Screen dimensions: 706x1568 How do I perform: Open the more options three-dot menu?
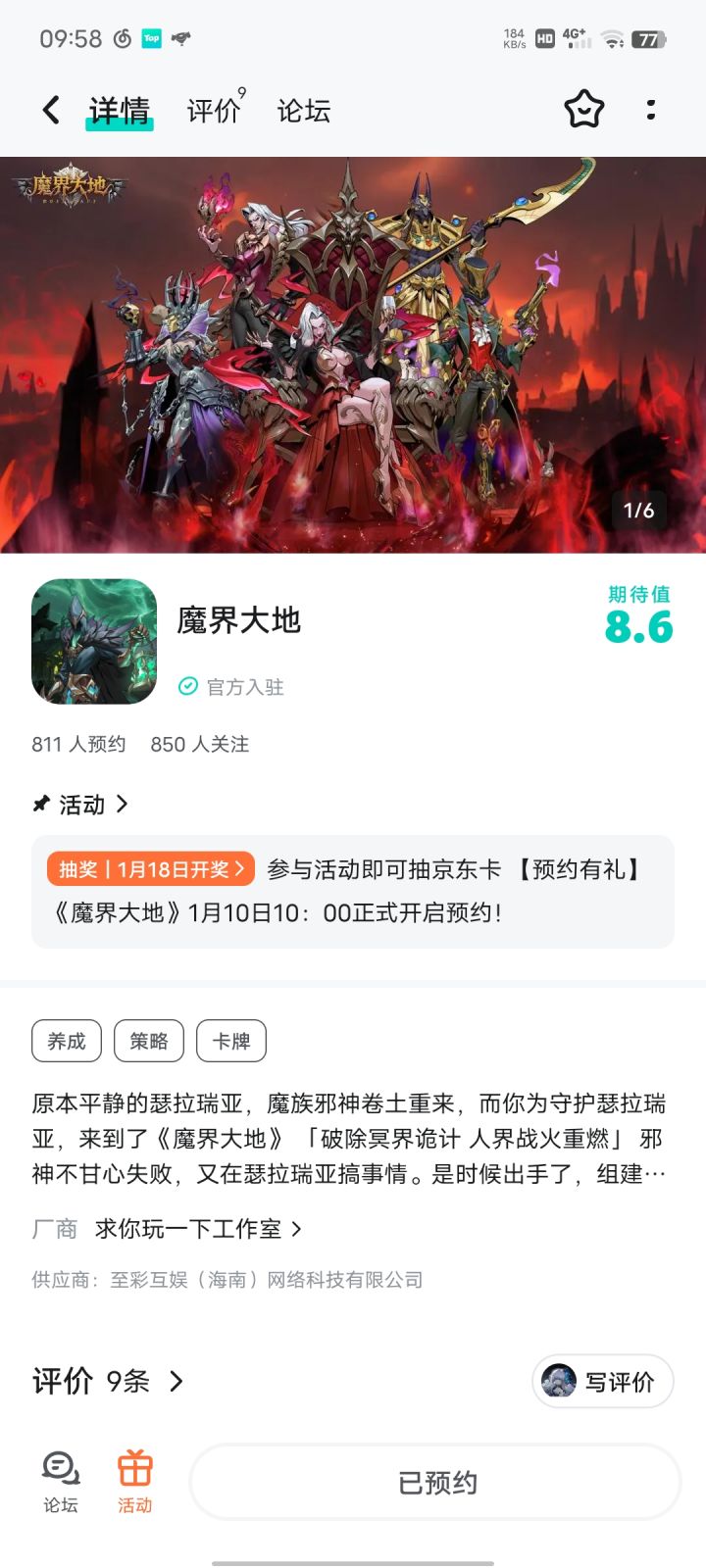651,110
